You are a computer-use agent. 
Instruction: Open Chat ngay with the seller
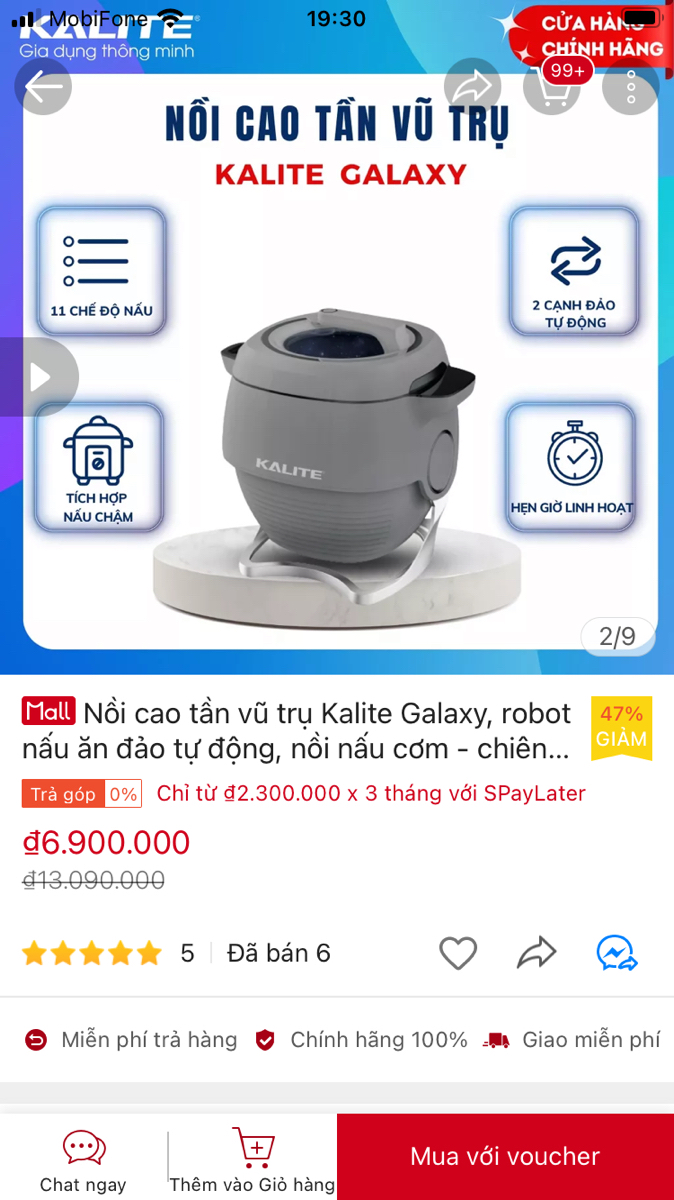(83, 1161)
